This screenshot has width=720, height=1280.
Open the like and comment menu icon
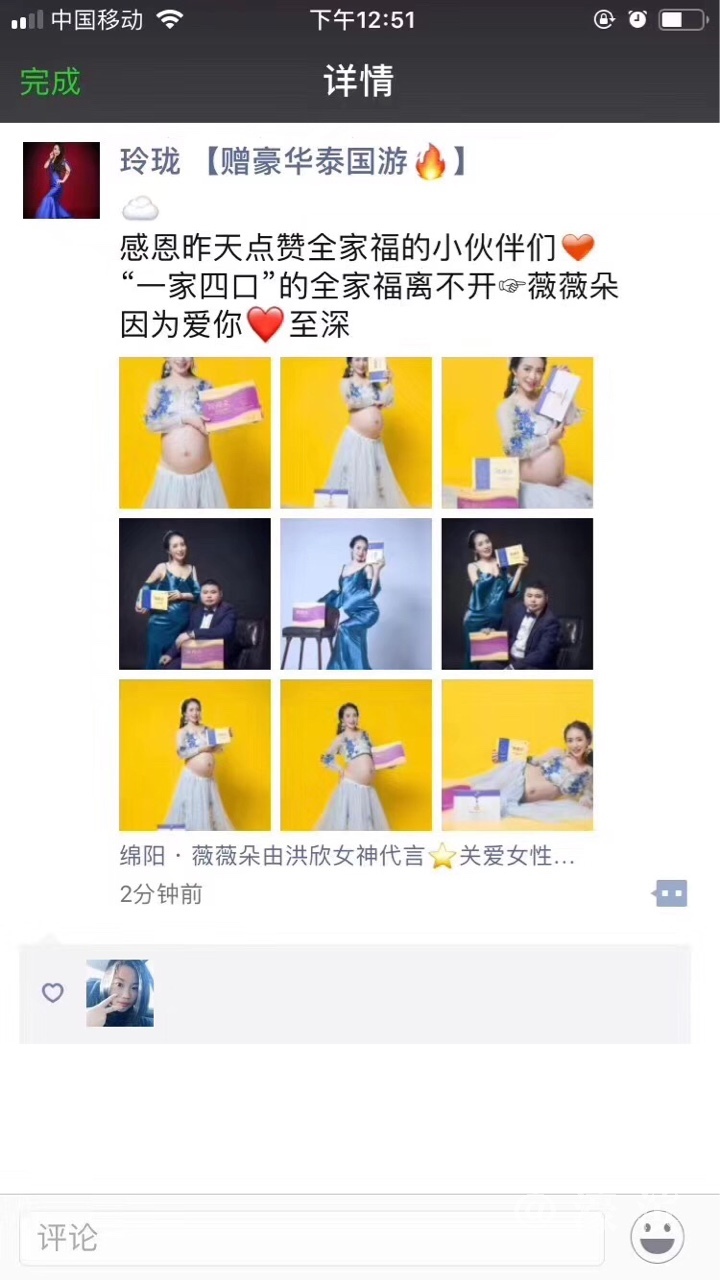670,893
